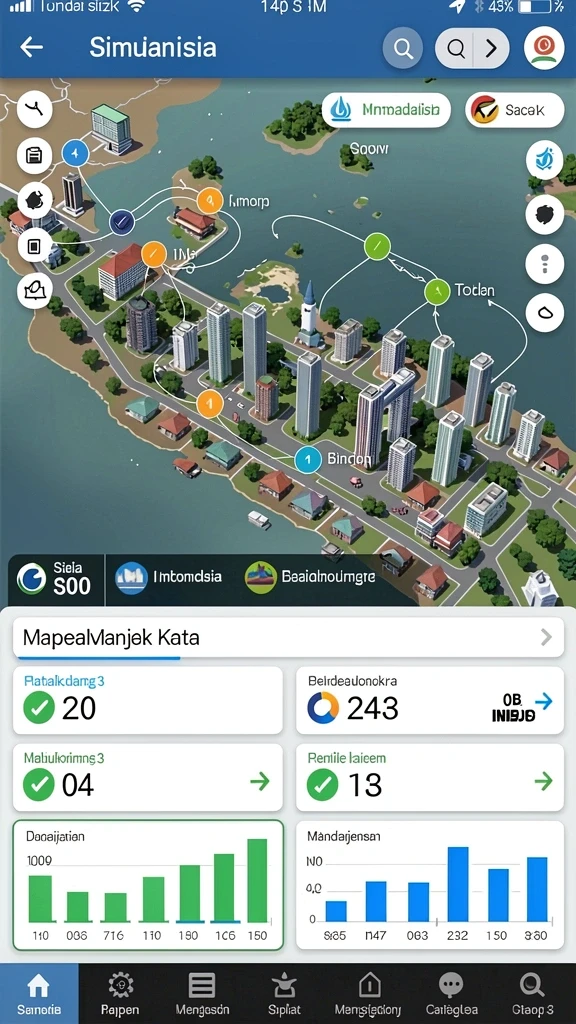The height and width of the screenshot is (1024, 576).
Task: Open the Rentile laicem 13 card
Action: [x=430, y=777]
